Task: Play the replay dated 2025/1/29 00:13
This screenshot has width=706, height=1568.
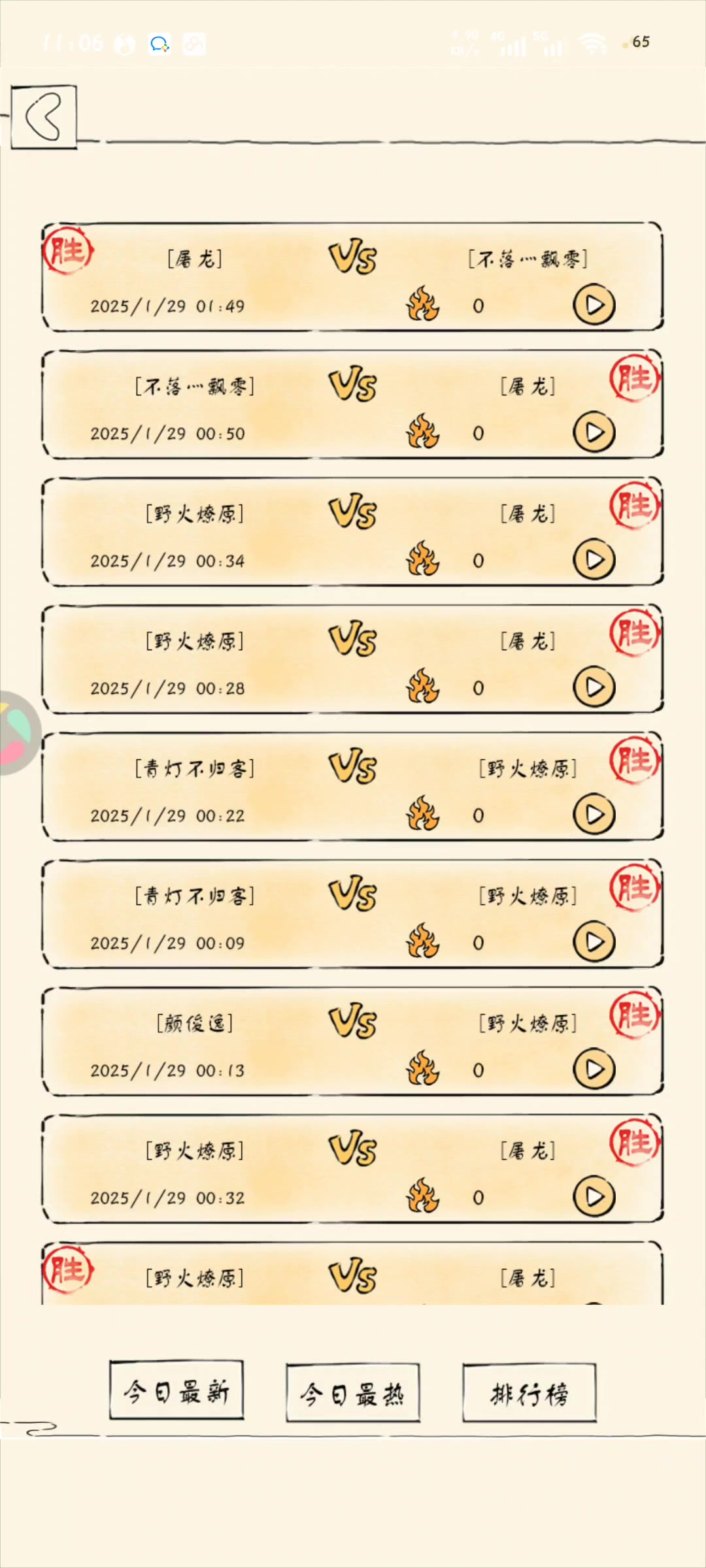Action: pos(594,1070)
